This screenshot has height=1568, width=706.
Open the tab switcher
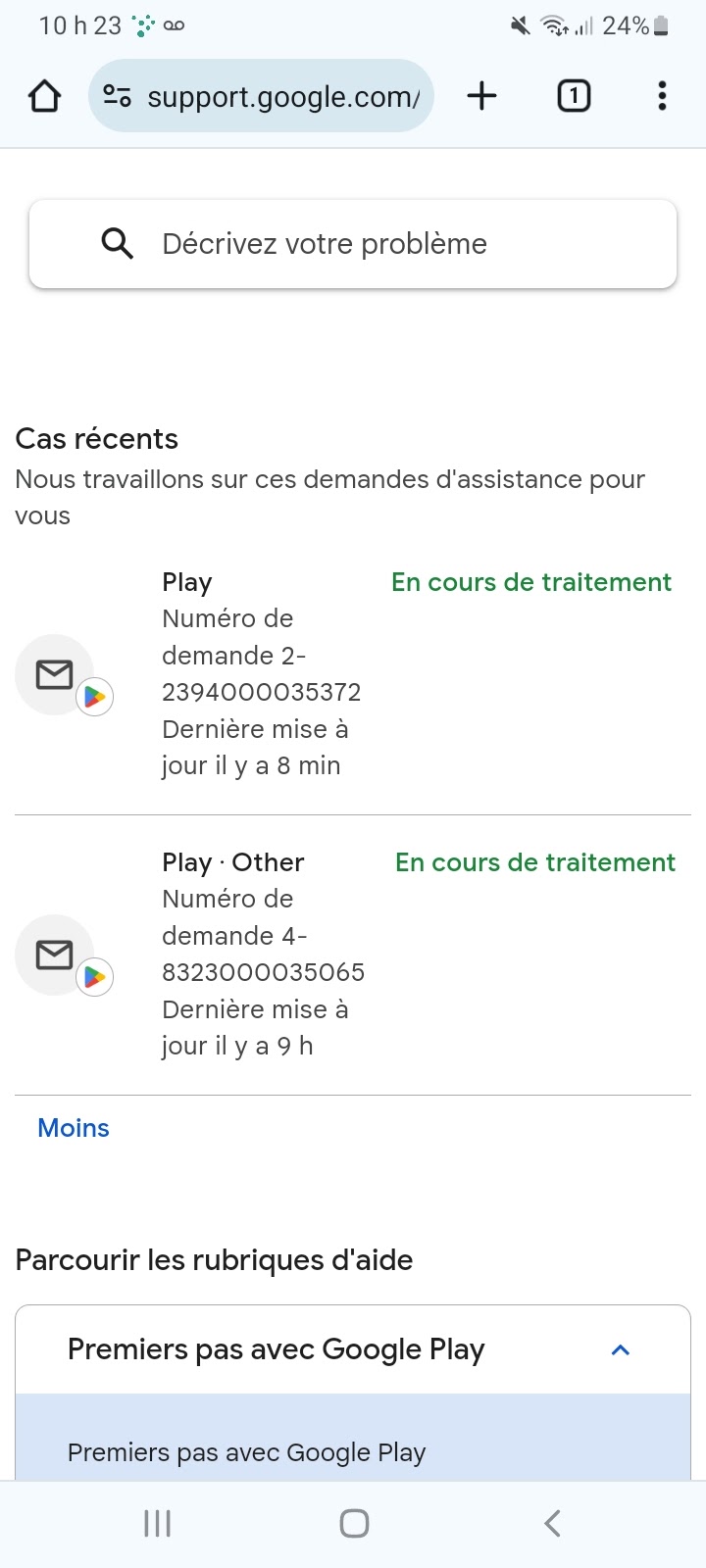tap(574, 96)
